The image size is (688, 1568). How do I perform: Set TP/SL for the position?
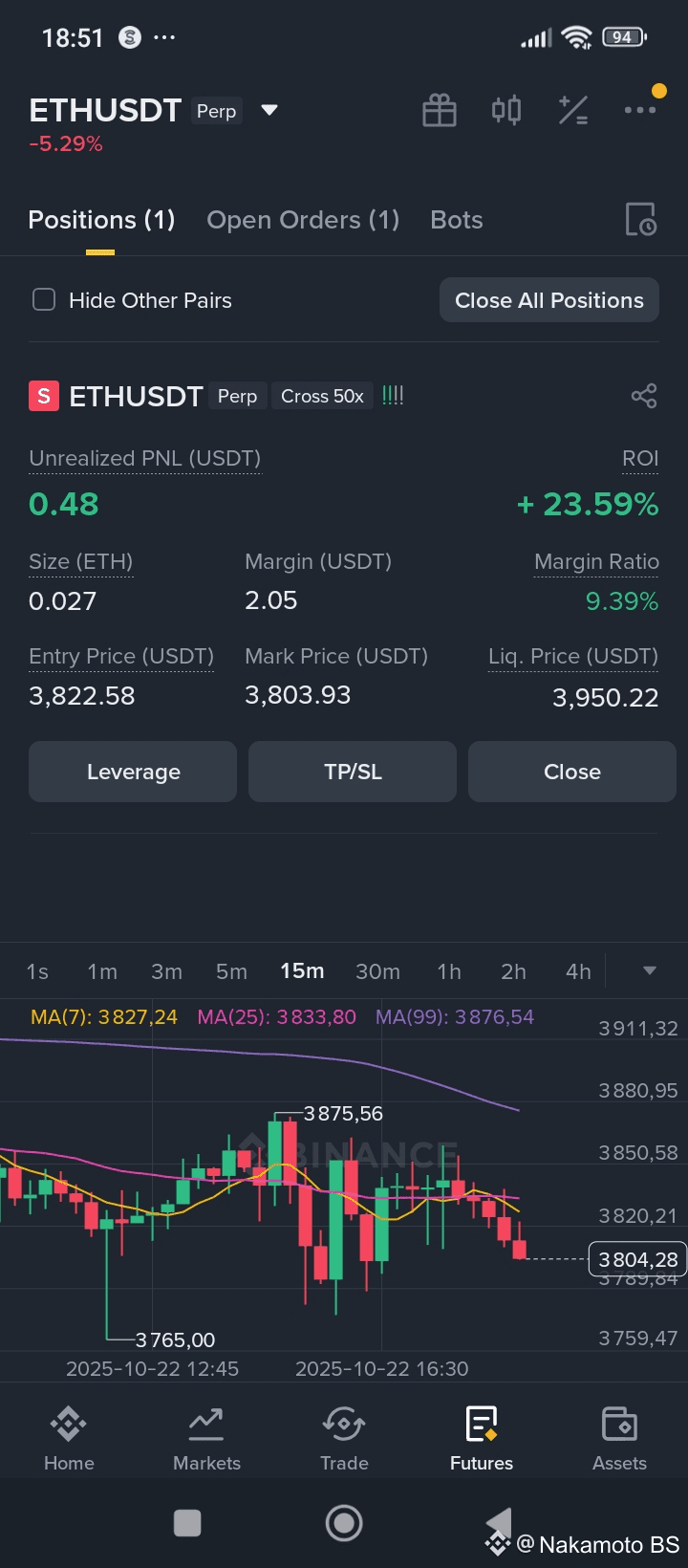(x=353, y=772)
